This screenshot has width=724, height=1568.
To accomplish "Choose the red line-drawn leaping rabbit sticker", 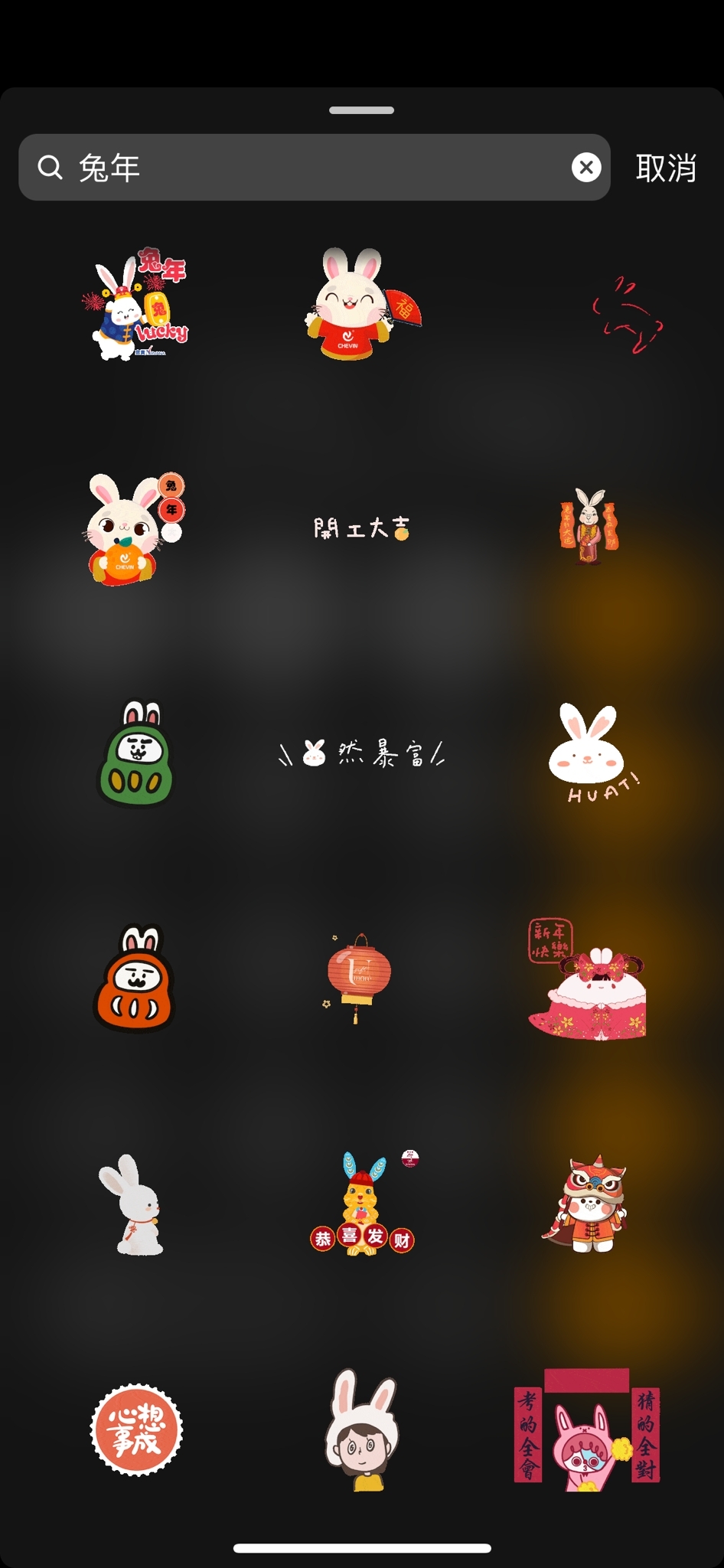I will [x=627, y=315].
